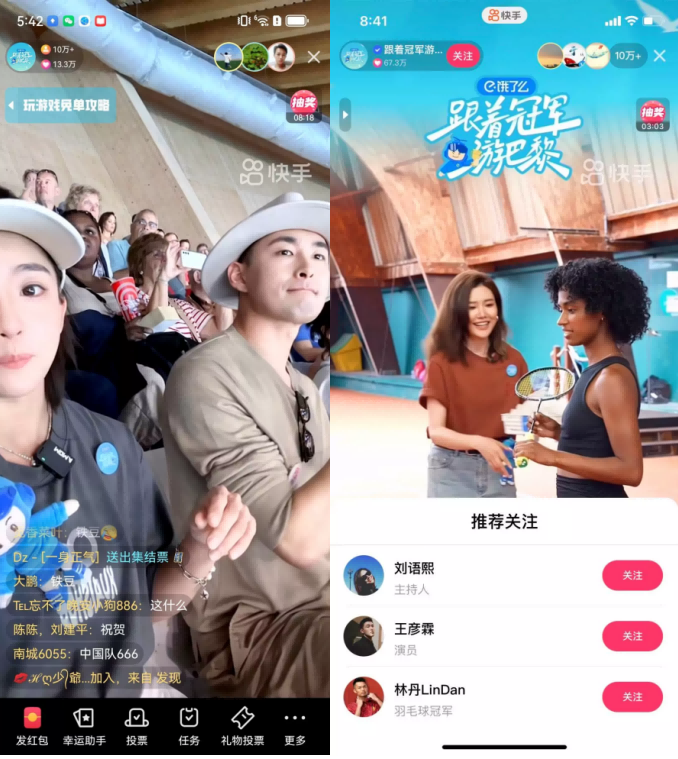Open the 发红包 red packet option

[29, 727]
